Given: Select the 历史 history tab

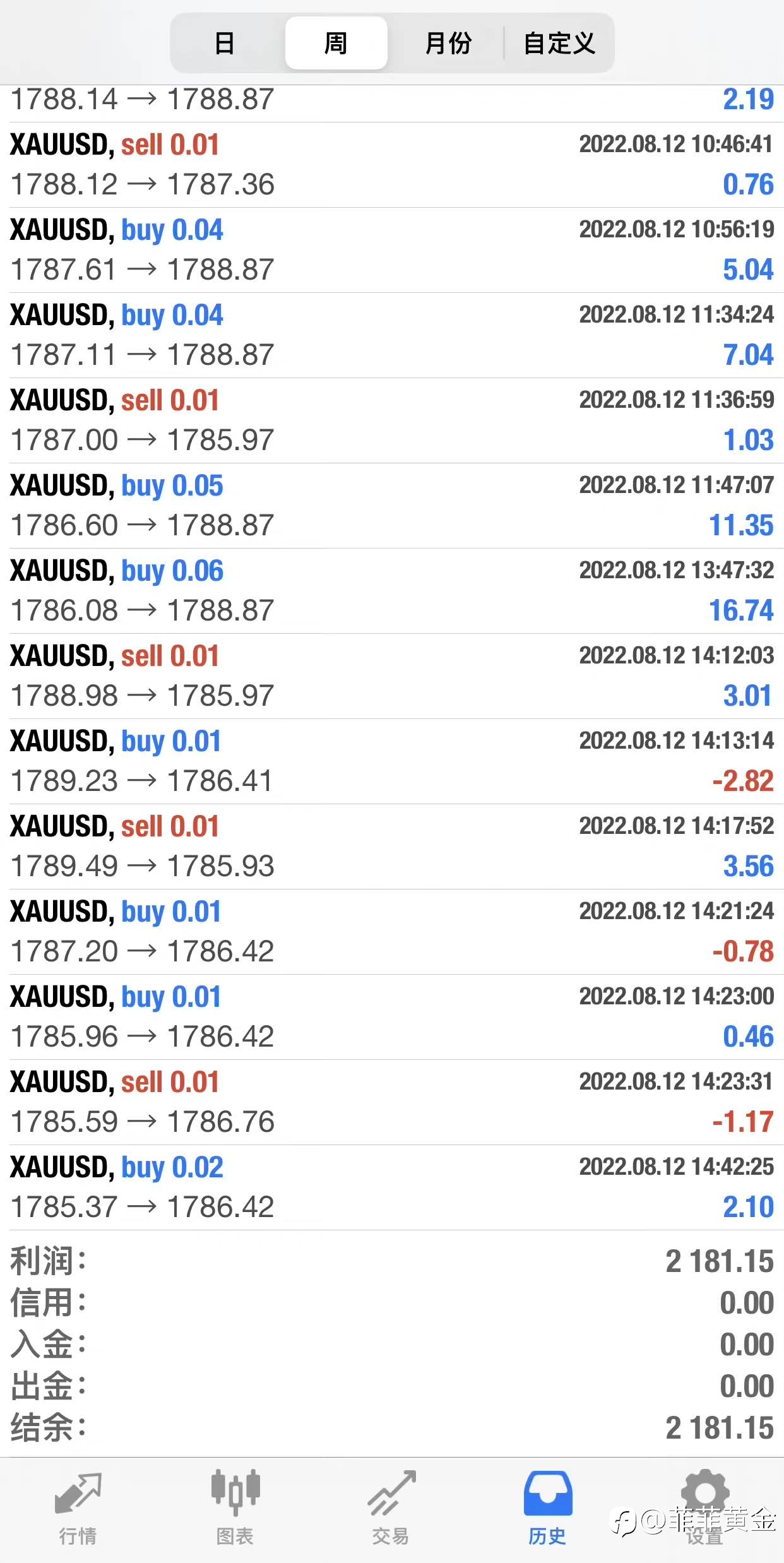Looking at the screenshot, I should [x=548, y=1509].
